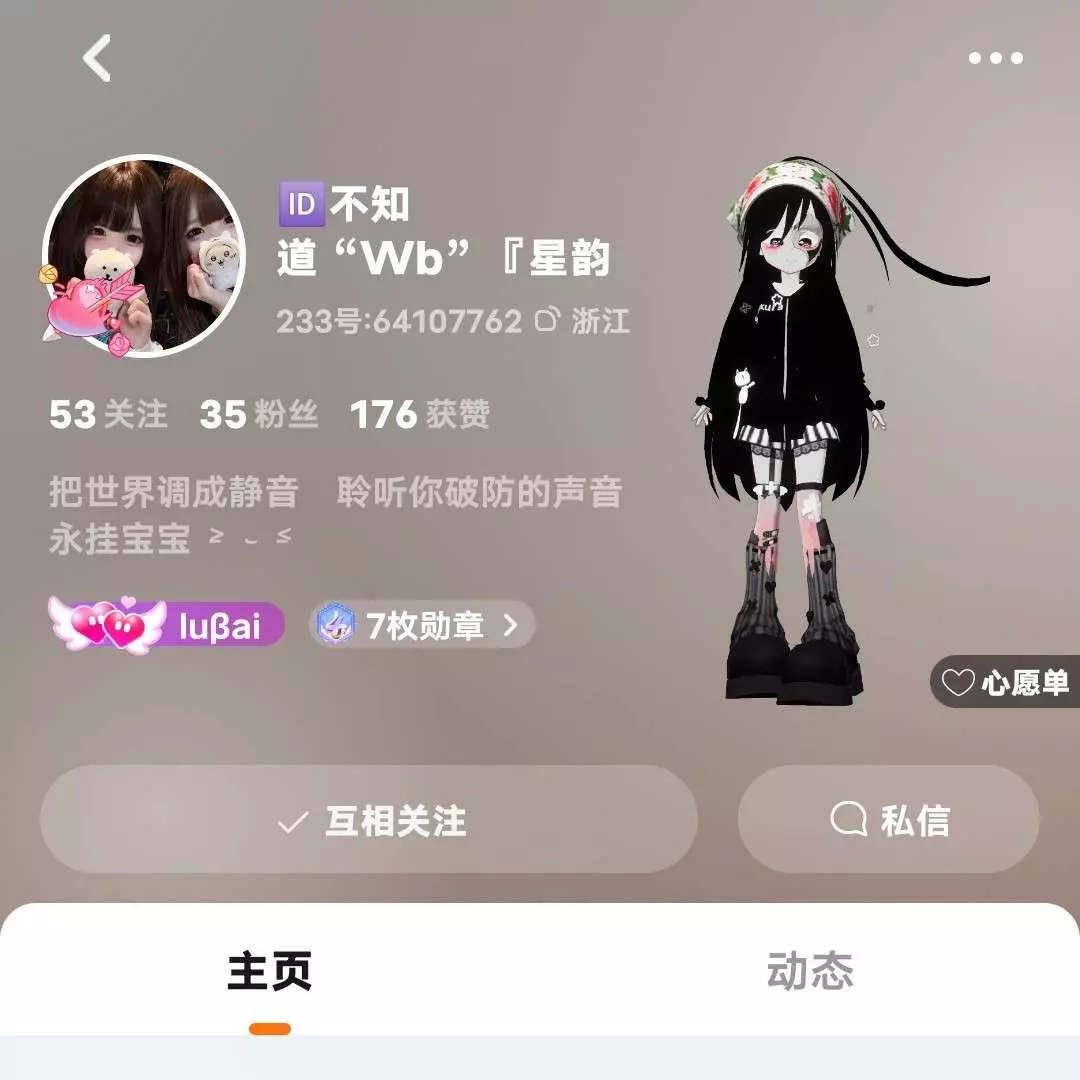Image resolution: width=1080 pixels, height=1080 pixels.
Task: Open the three-dot overflow menu
Action: 995,58
